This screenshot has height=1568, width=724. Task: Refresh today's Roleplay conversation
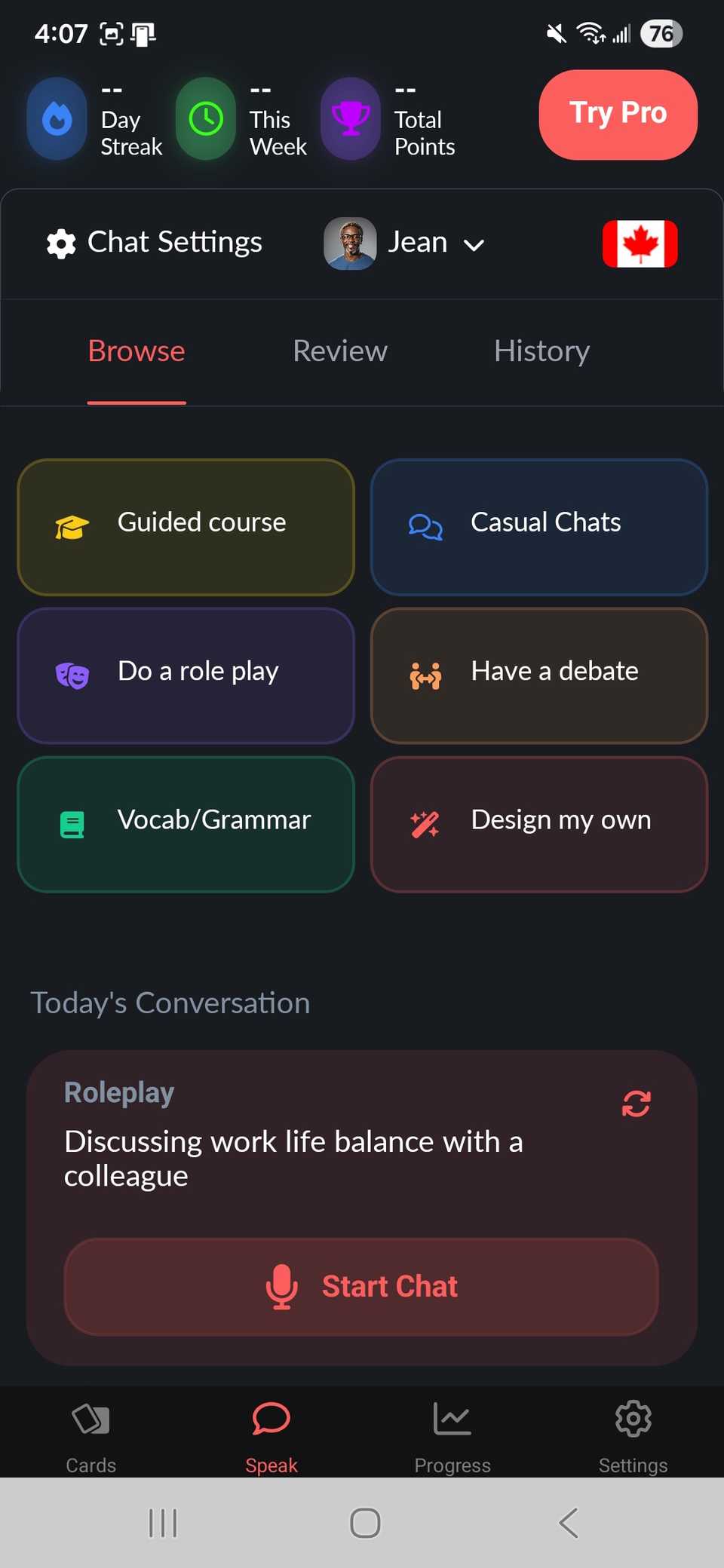[x=636, y=1104]
